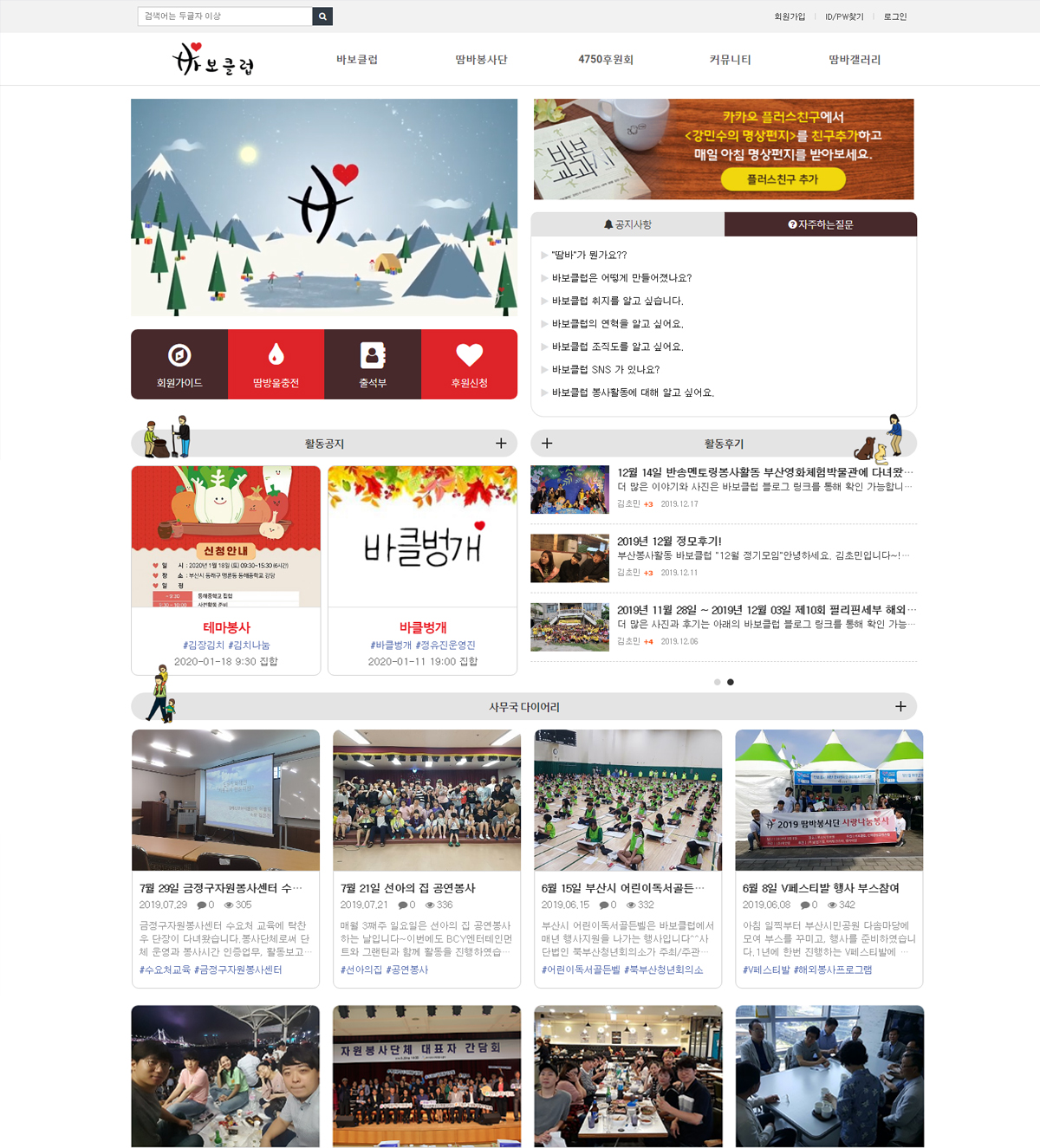Viewport: 1040px width, 1148px height.
Task: Switch to the 공지사항 tab
Action: click(x=627, y=224)
